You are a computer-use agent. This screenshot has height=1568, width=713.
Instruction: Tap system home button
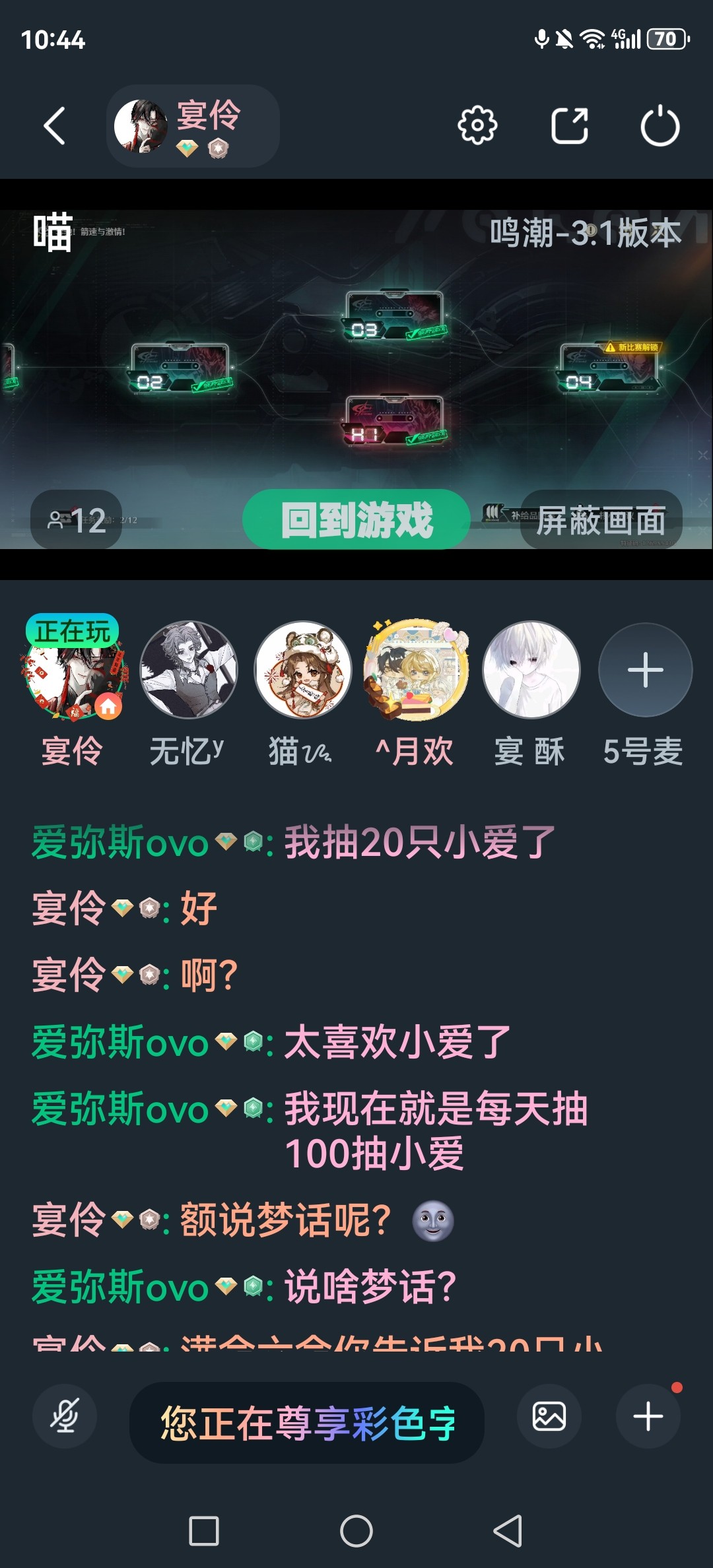tap(356, 1531)
